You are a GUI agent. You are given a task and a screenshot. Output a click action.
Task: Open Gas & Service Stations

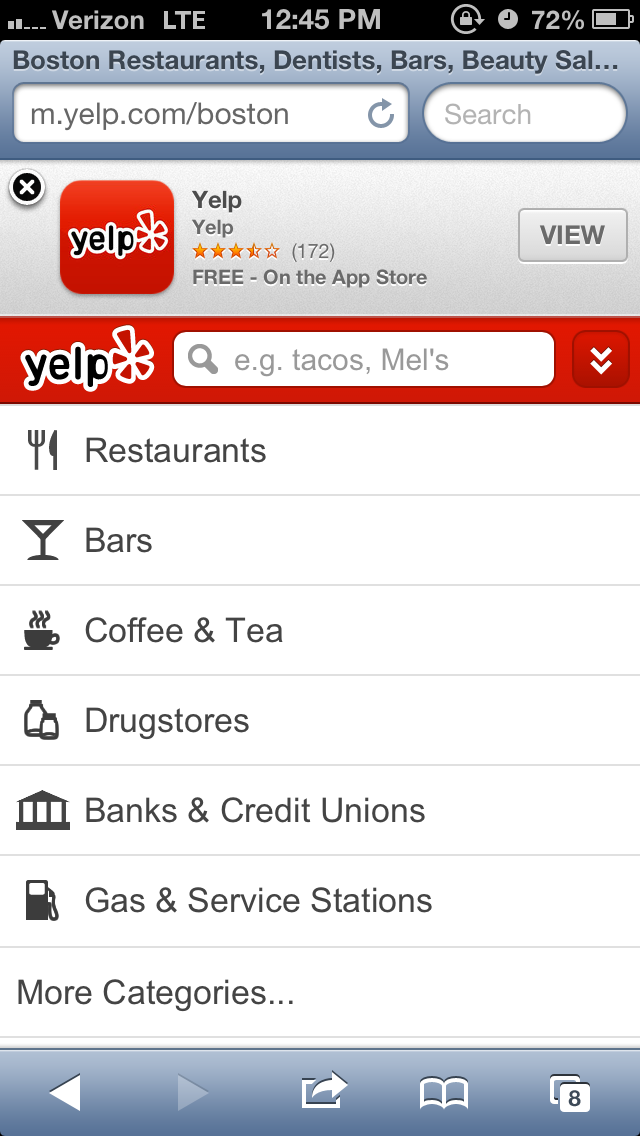tap(320, 901)
